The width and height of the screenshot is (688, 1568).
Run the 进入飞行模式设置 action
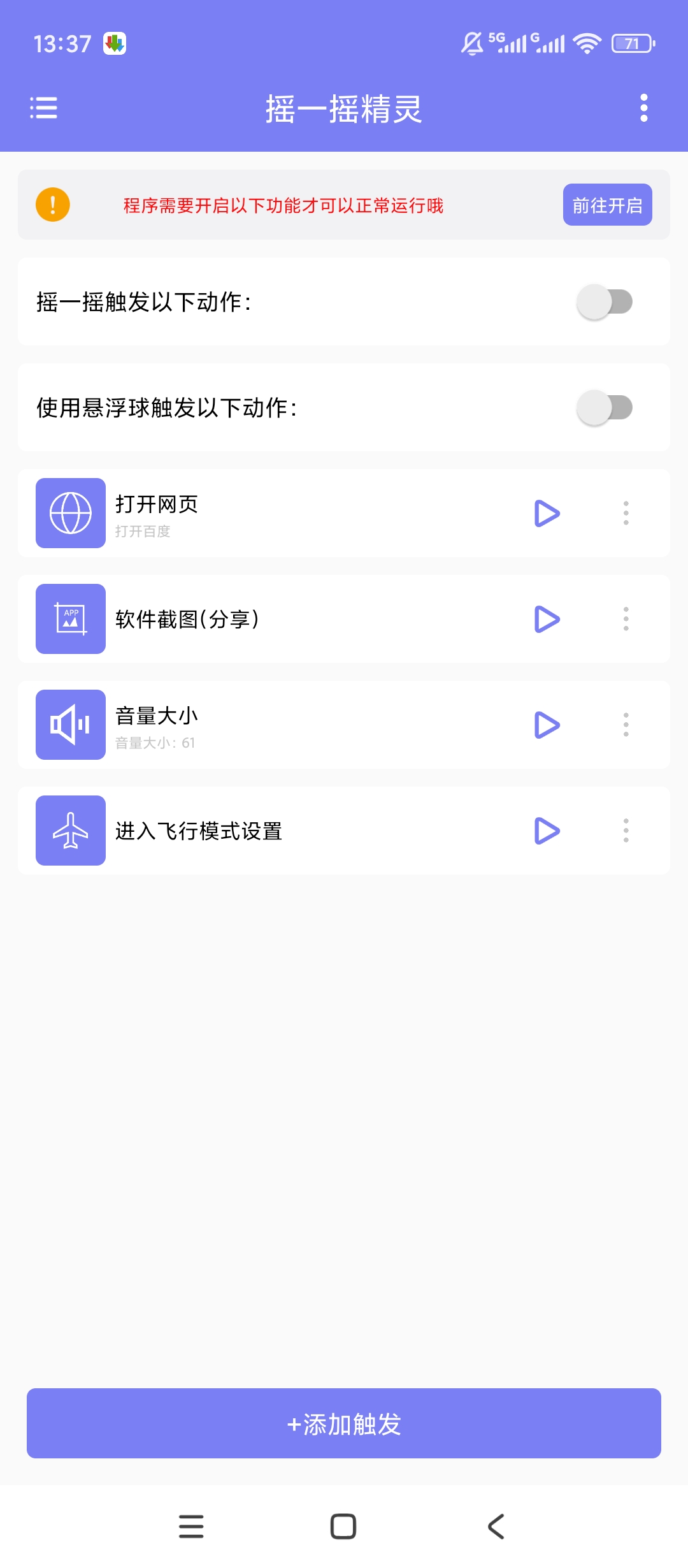tap(547, 831)
